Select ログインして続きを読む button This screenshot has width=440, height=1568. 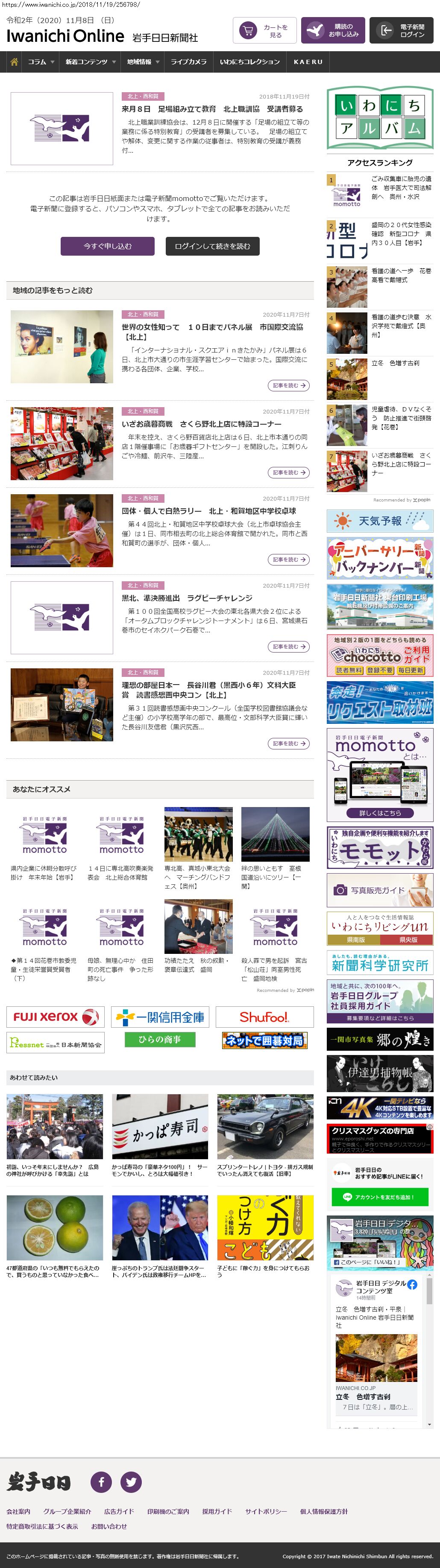point(212,246)
